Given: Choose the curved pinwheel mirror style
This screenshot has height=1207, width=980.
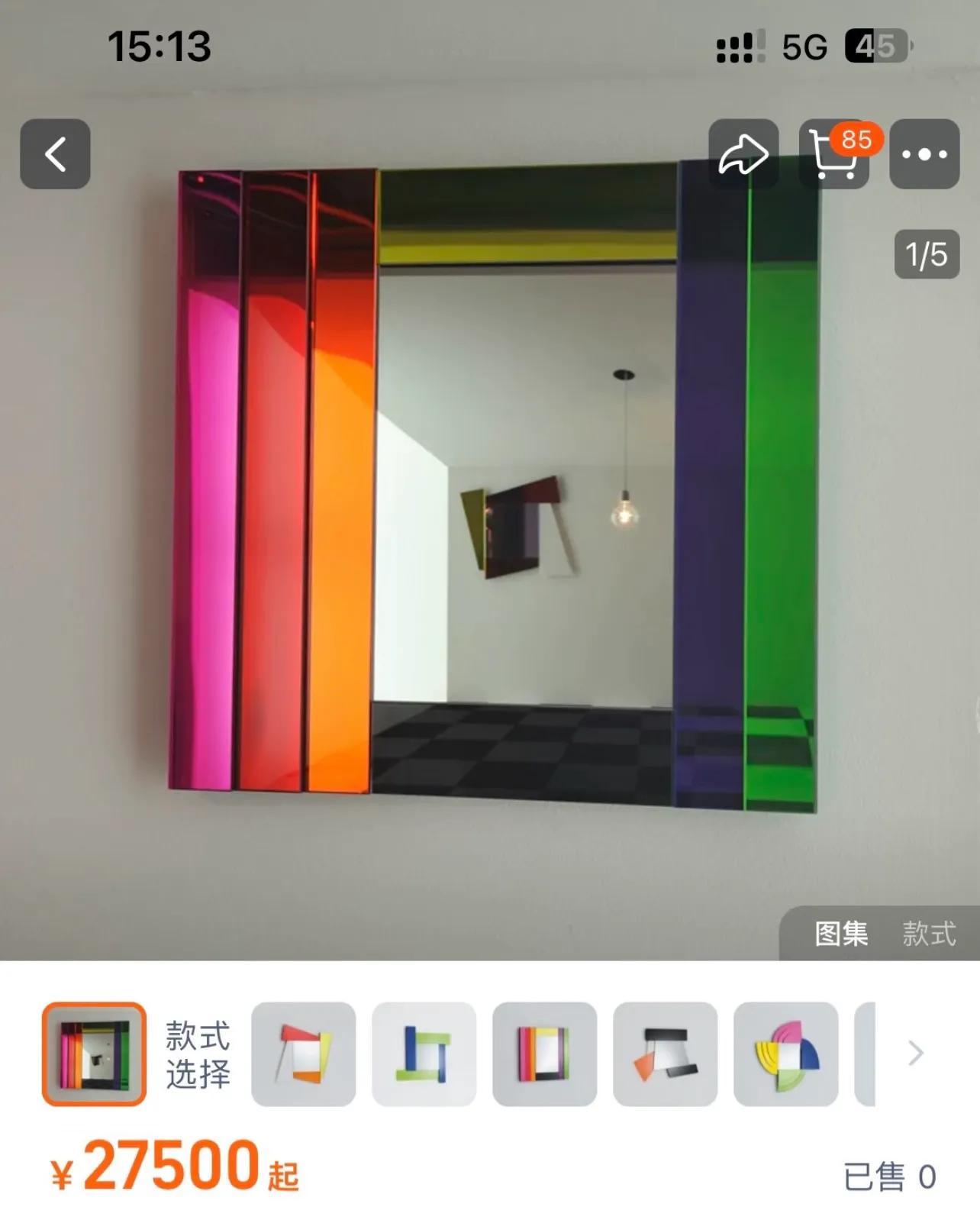Looking at the screenshot, I should [785, 1054].
